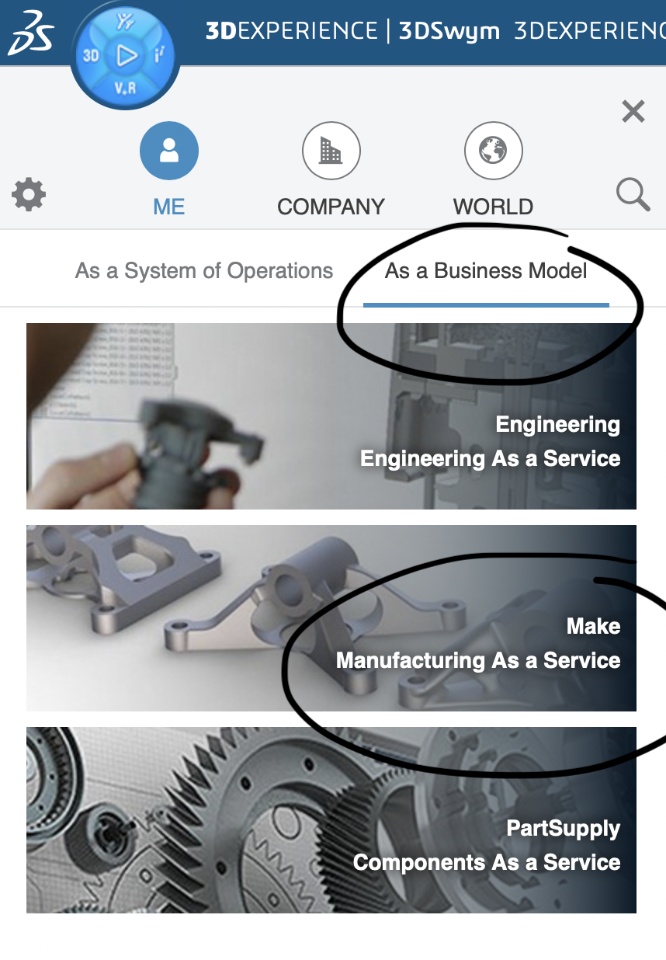The height and width of the screenshot is (960, 666).
Task: Open PartSupply Components As a Service tile
Action: point(331,820)
